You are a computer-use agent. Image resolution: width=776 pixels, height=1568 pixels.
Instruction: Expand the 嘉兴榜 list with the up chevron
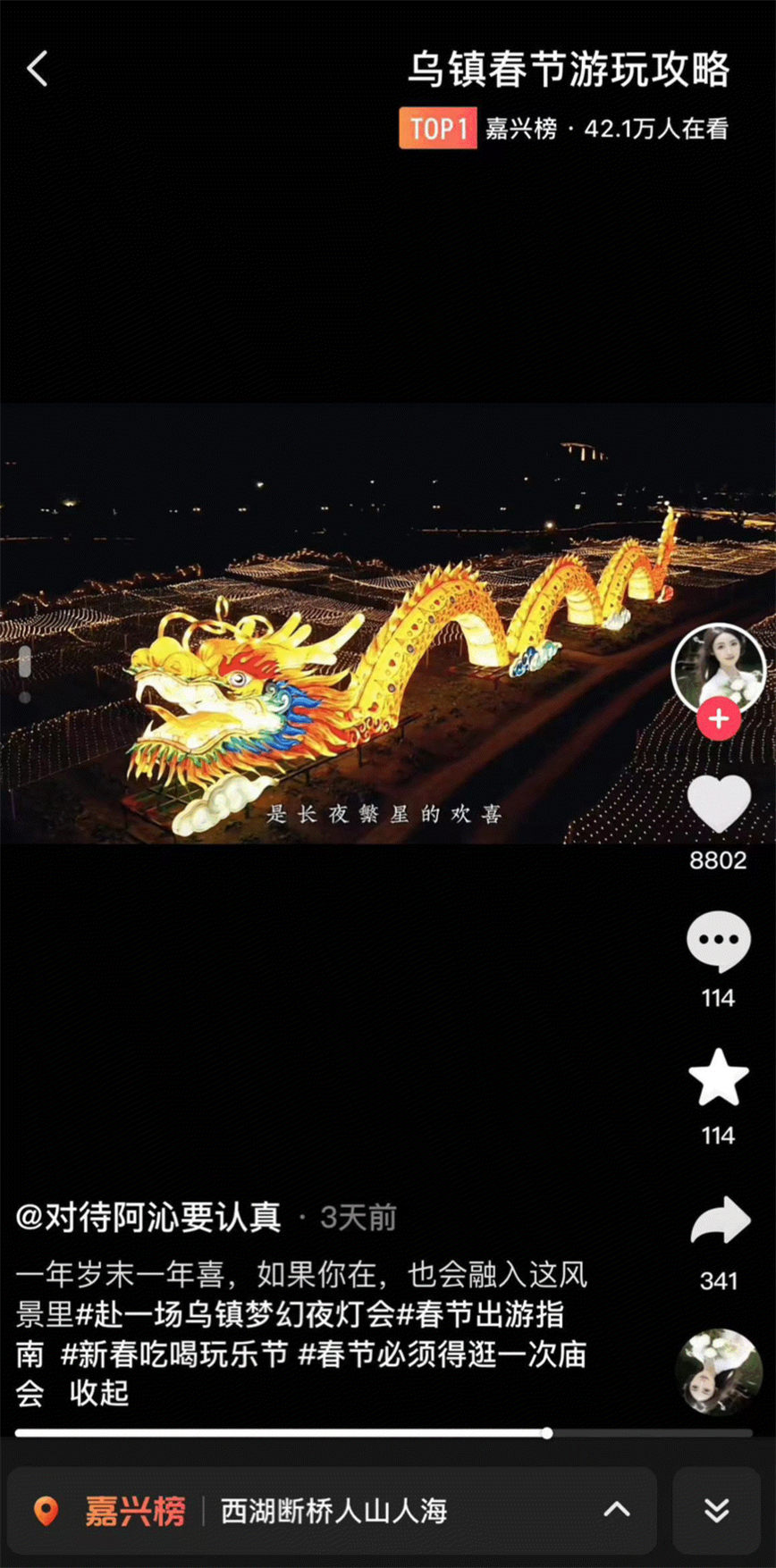(x=617, y=1511)
